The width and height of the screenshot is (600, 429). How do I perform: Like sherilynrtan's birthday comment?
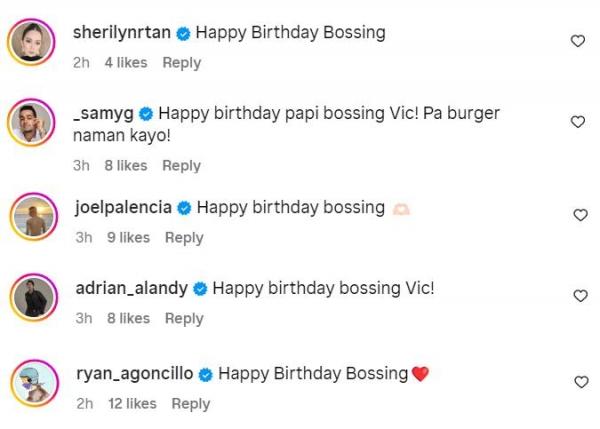[x=577, y=41]
